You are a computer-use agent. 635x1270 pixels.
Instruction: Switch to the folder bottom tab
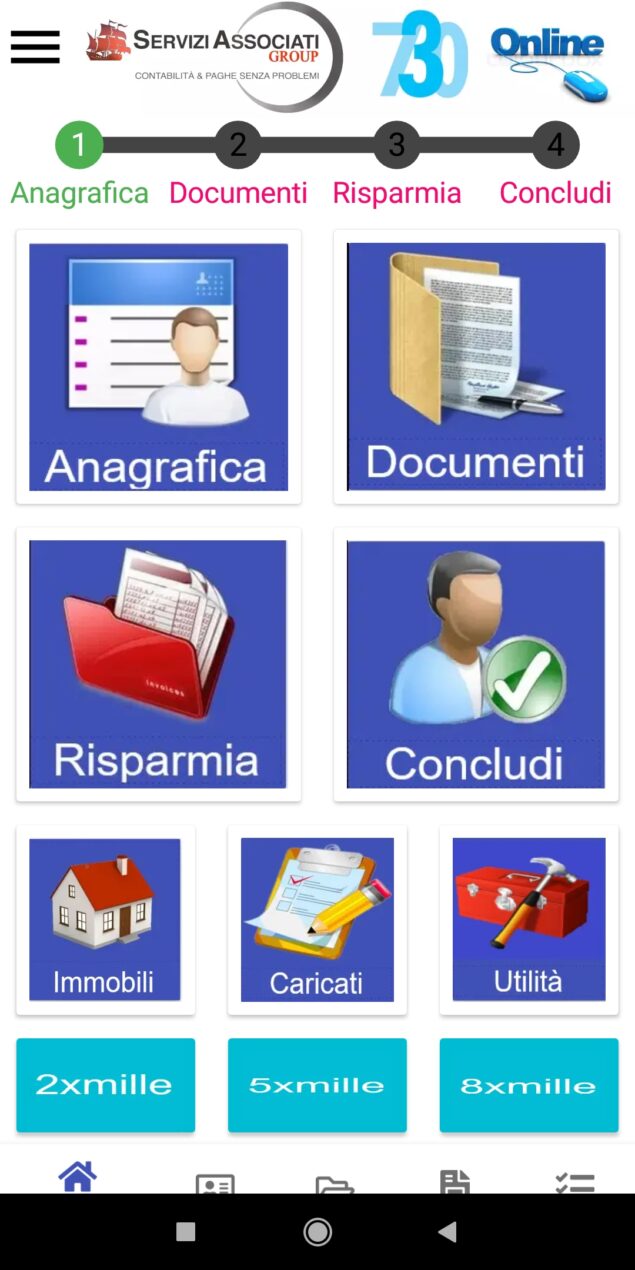pyautogui.click(x=334, y=1185)
